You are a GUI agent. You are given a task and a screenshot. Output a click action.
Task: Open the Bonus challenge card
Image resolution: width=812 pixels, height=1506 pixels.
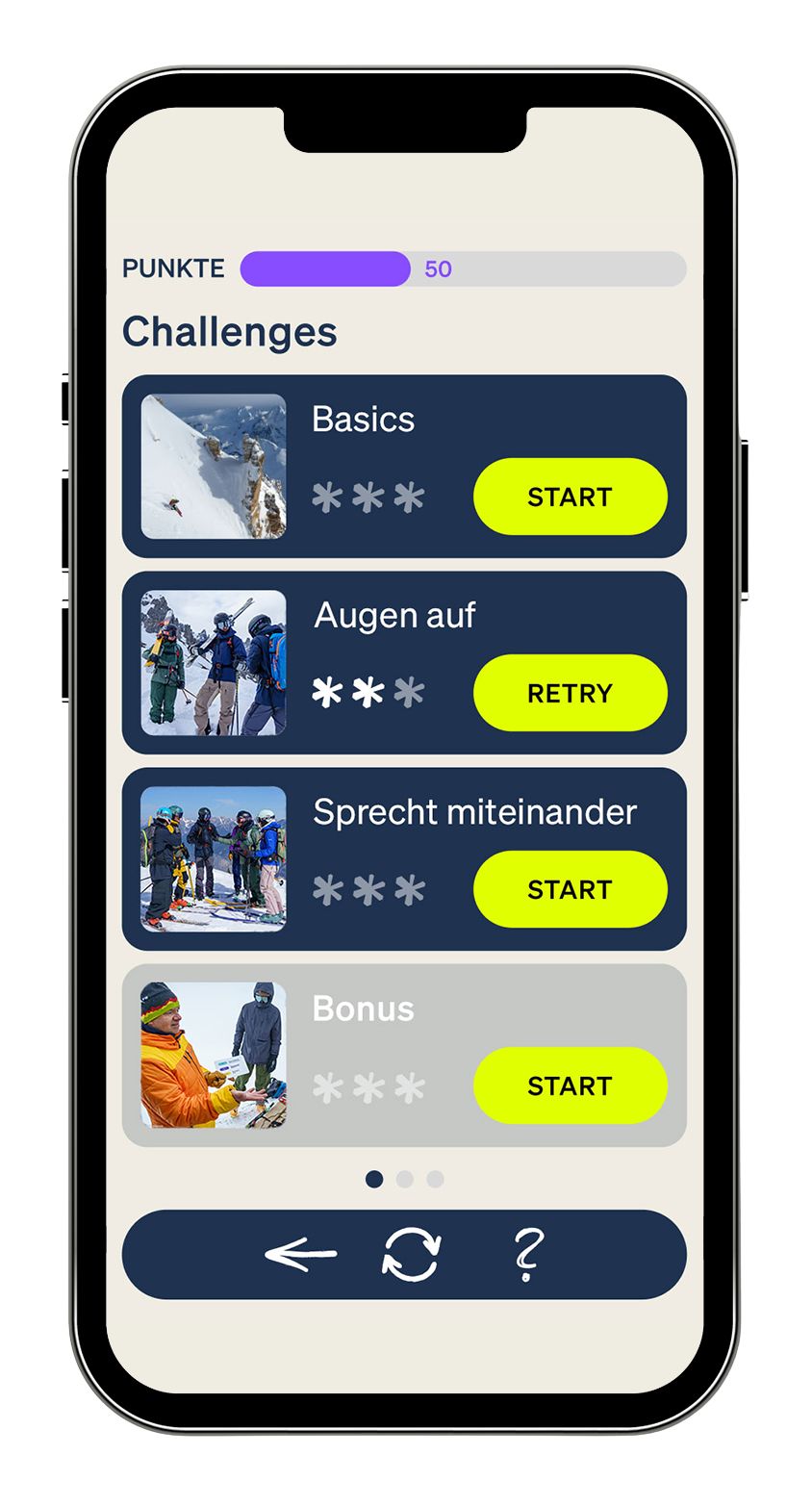click(x=364, y=1008)
